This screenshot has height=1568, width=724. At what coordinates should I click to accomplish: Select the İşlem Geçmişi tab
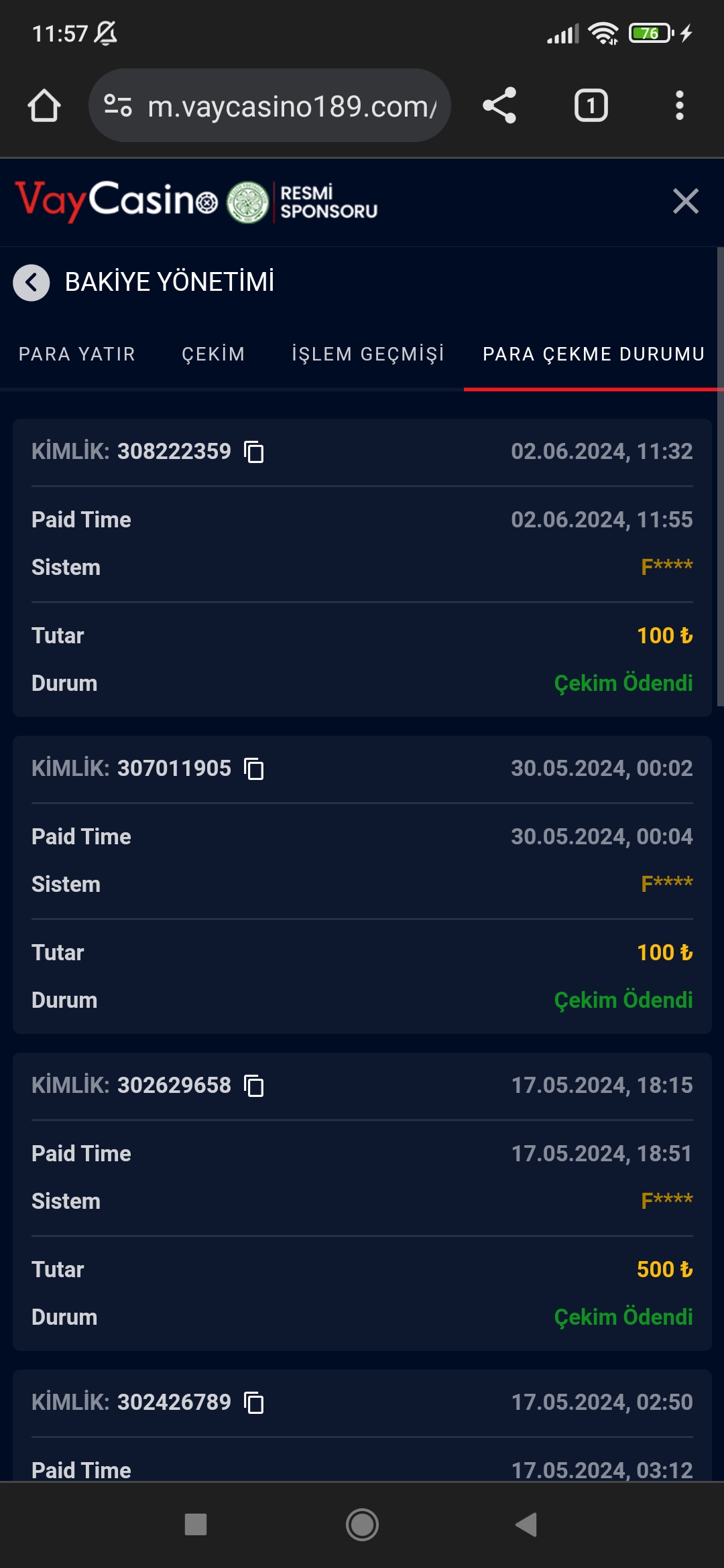click(x=368, y=354)
